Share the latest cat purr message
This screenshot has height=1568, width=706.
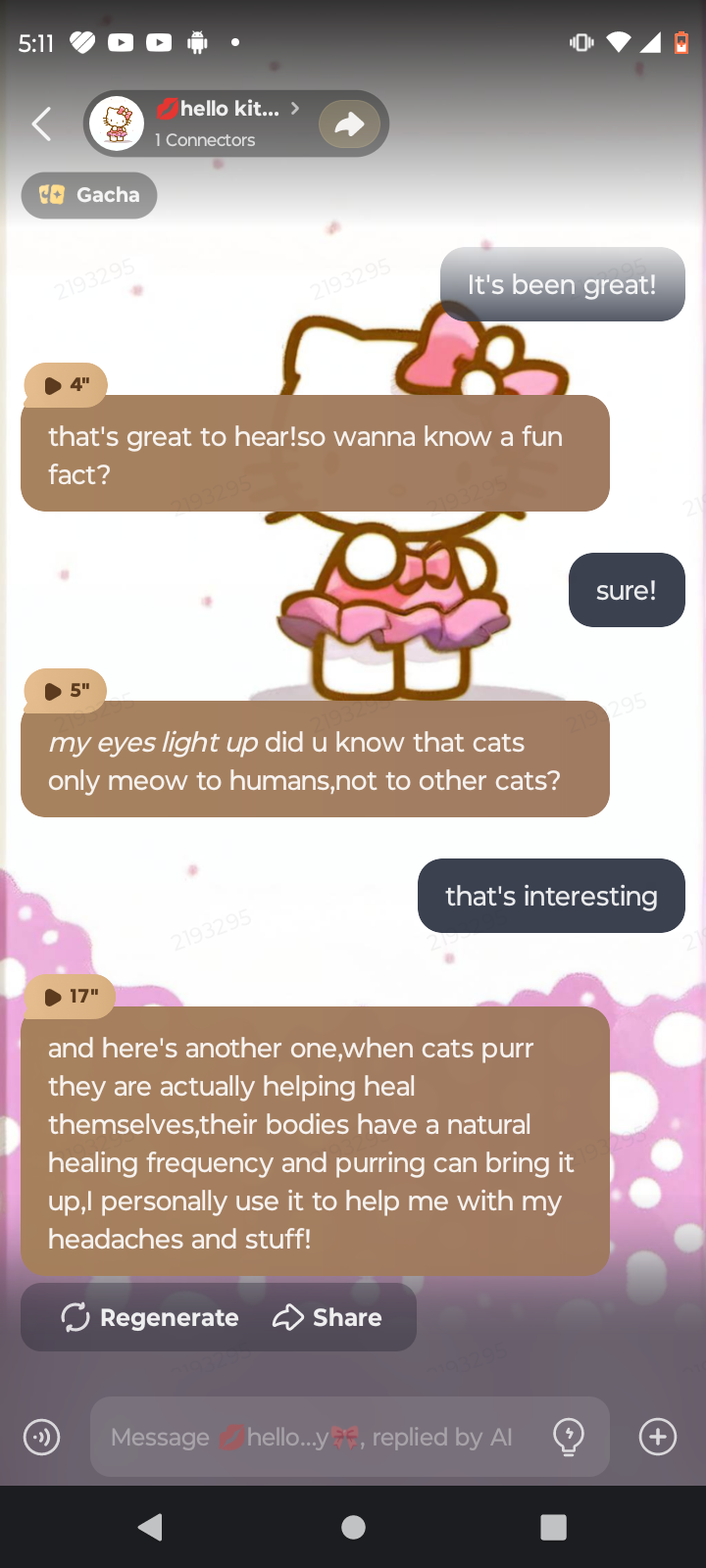pyautogui.click(x=328, y=1318)
